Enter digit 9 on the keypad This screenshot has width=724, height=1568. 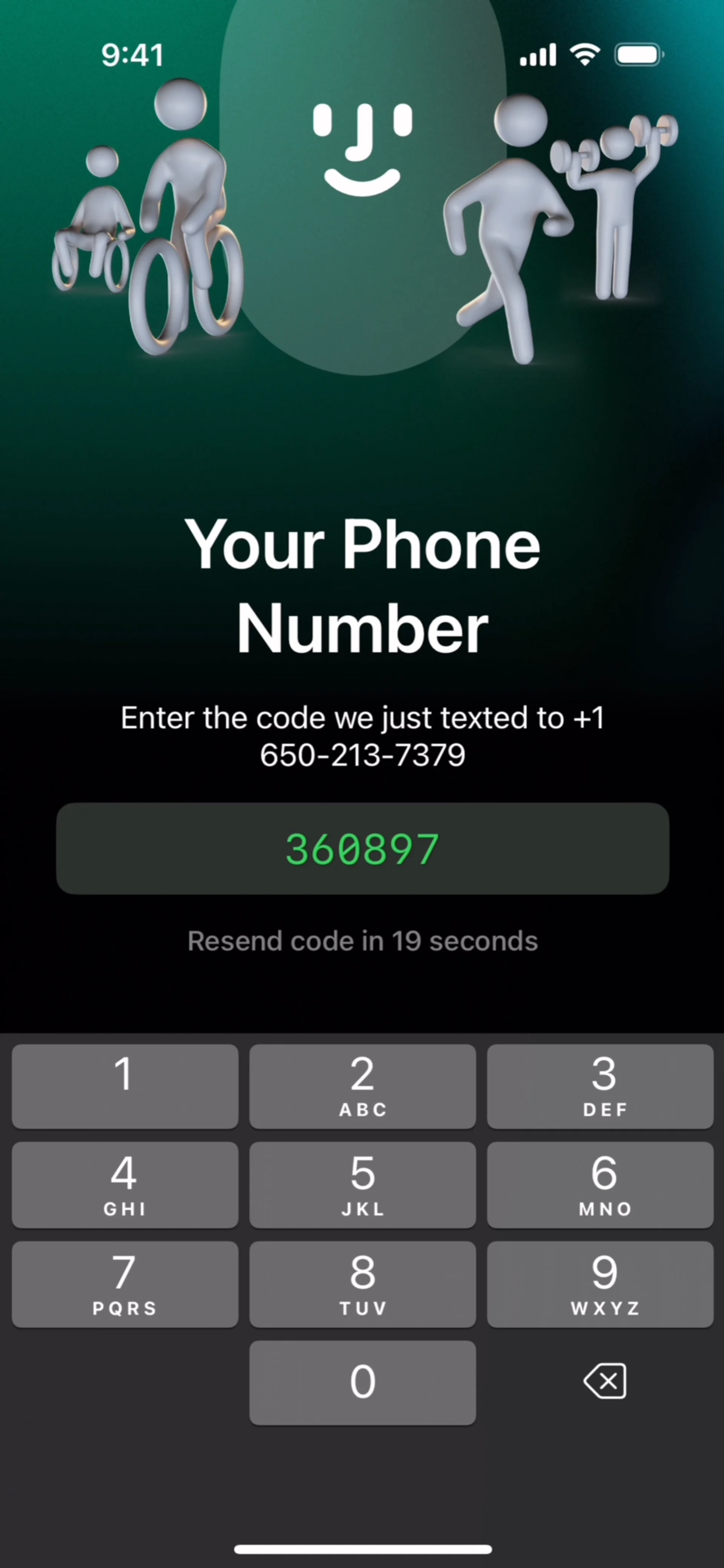coord(600,1284)
